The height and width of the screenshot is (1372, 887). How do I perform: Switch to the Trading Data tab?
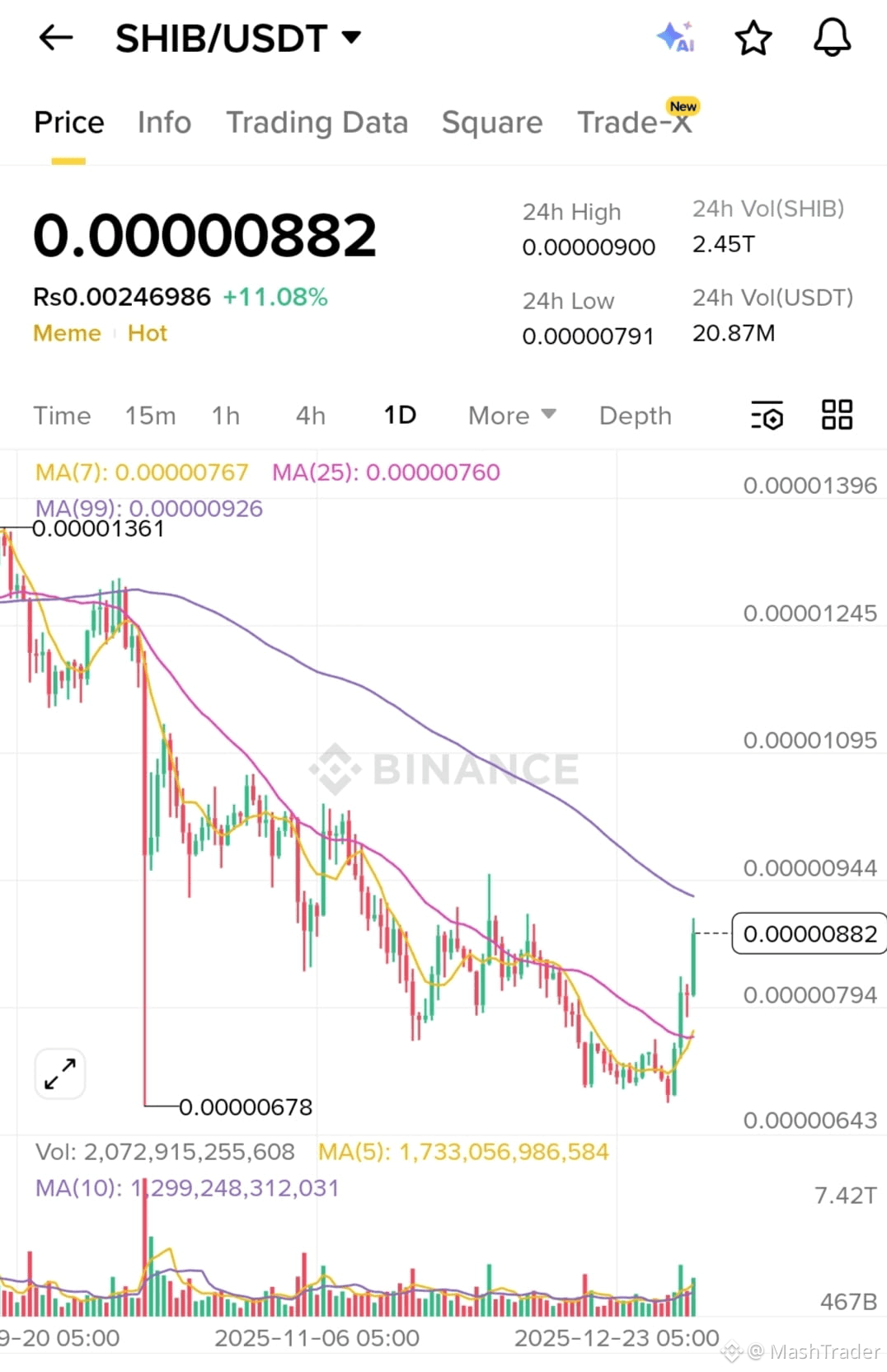tap(317, 122)
